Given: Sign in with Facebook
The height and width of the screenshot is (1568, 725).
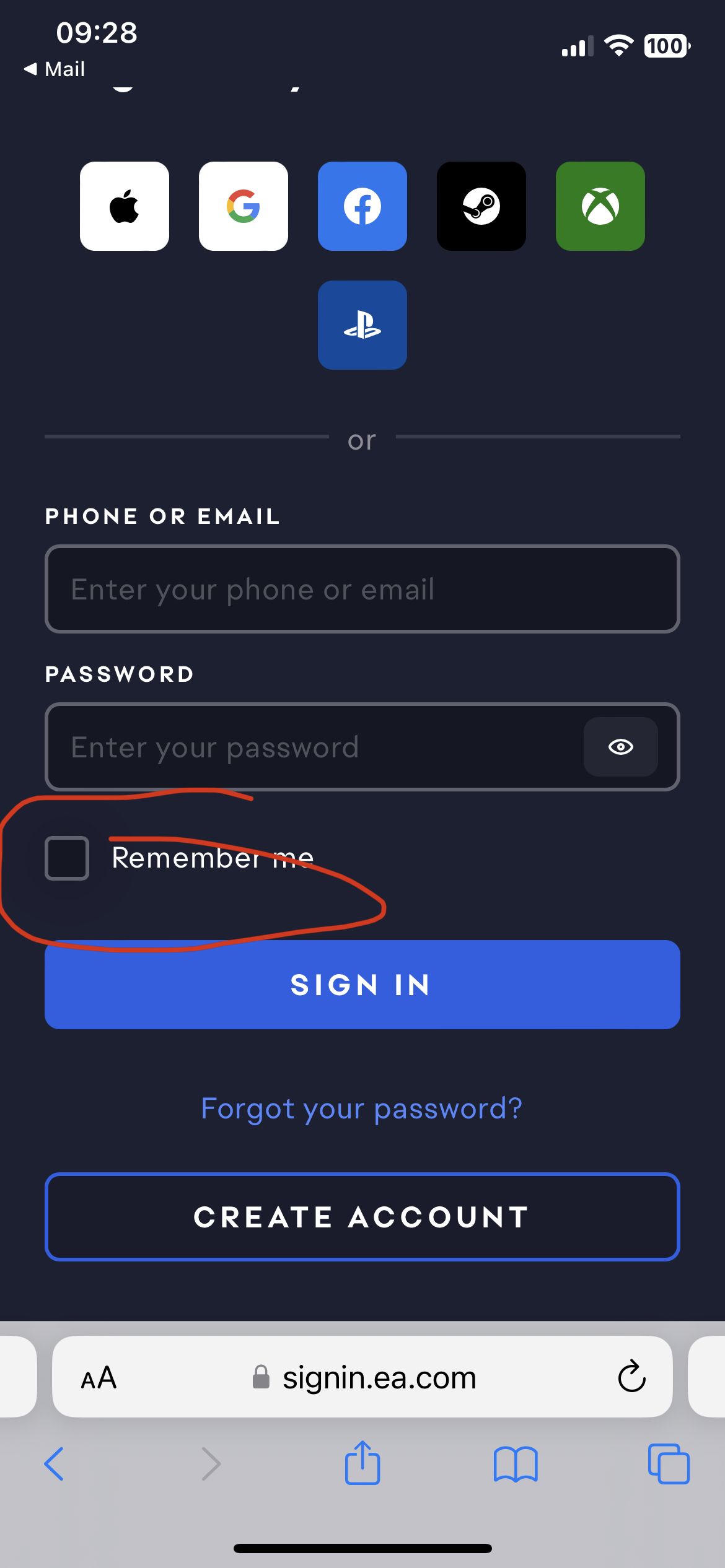Looking at the screenshot, I should (362, 206).
